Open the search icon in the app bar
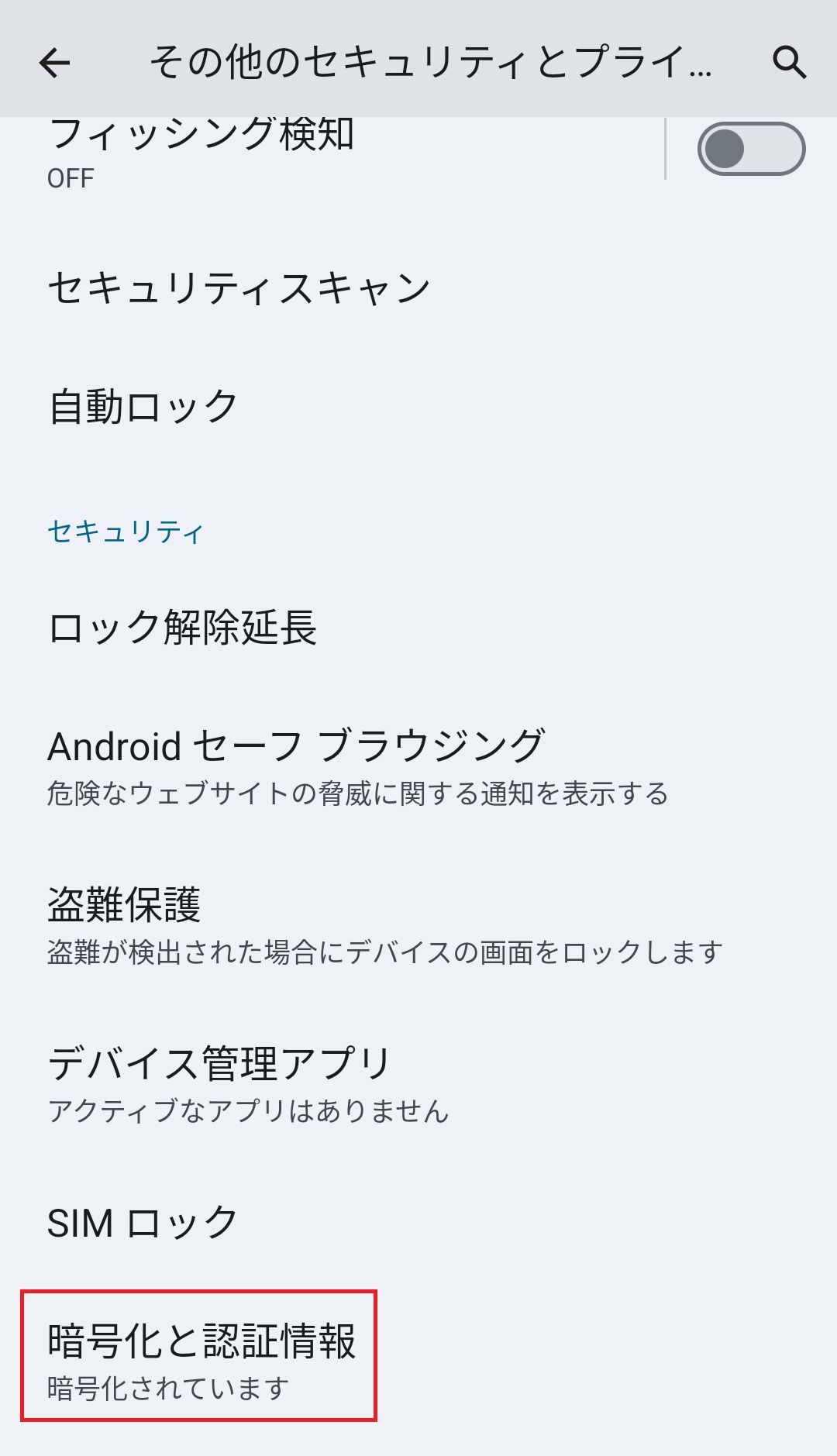 click(x=789, y=62)
